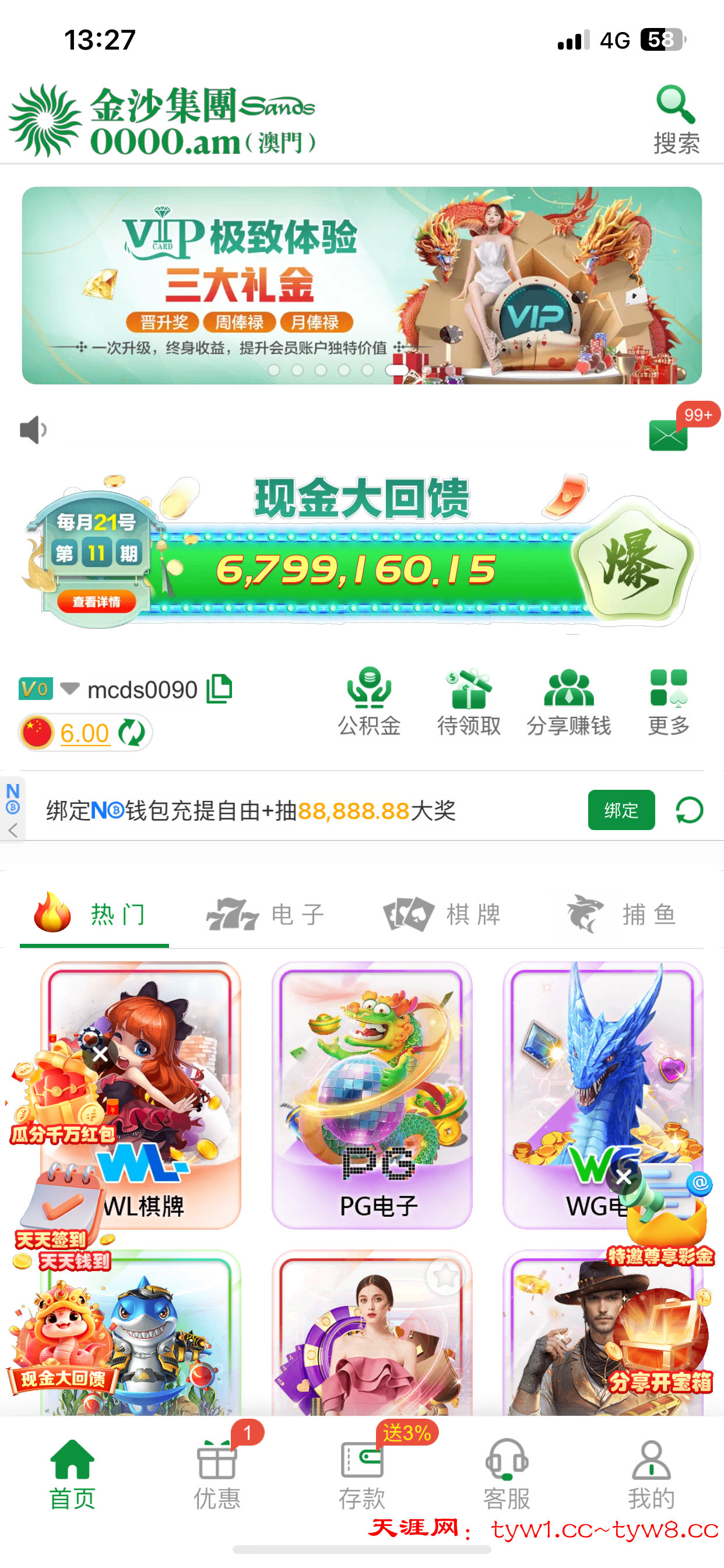The image size is (724, 1568).
Task: Open the 存款 deposit tab
Action: coord(361,1473)
